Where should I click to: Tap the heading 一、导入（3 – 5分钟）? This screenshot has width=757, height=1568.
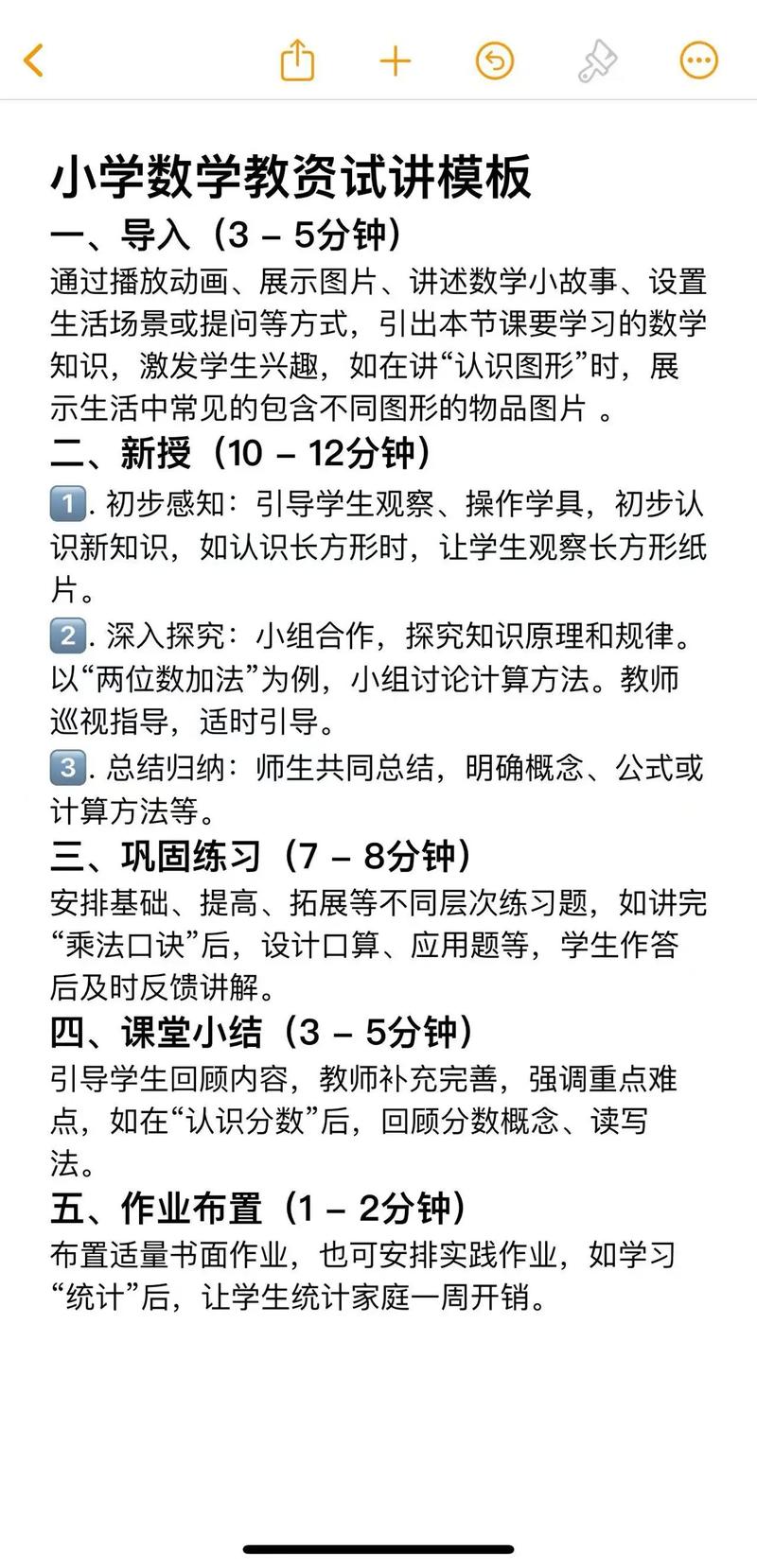227,236
